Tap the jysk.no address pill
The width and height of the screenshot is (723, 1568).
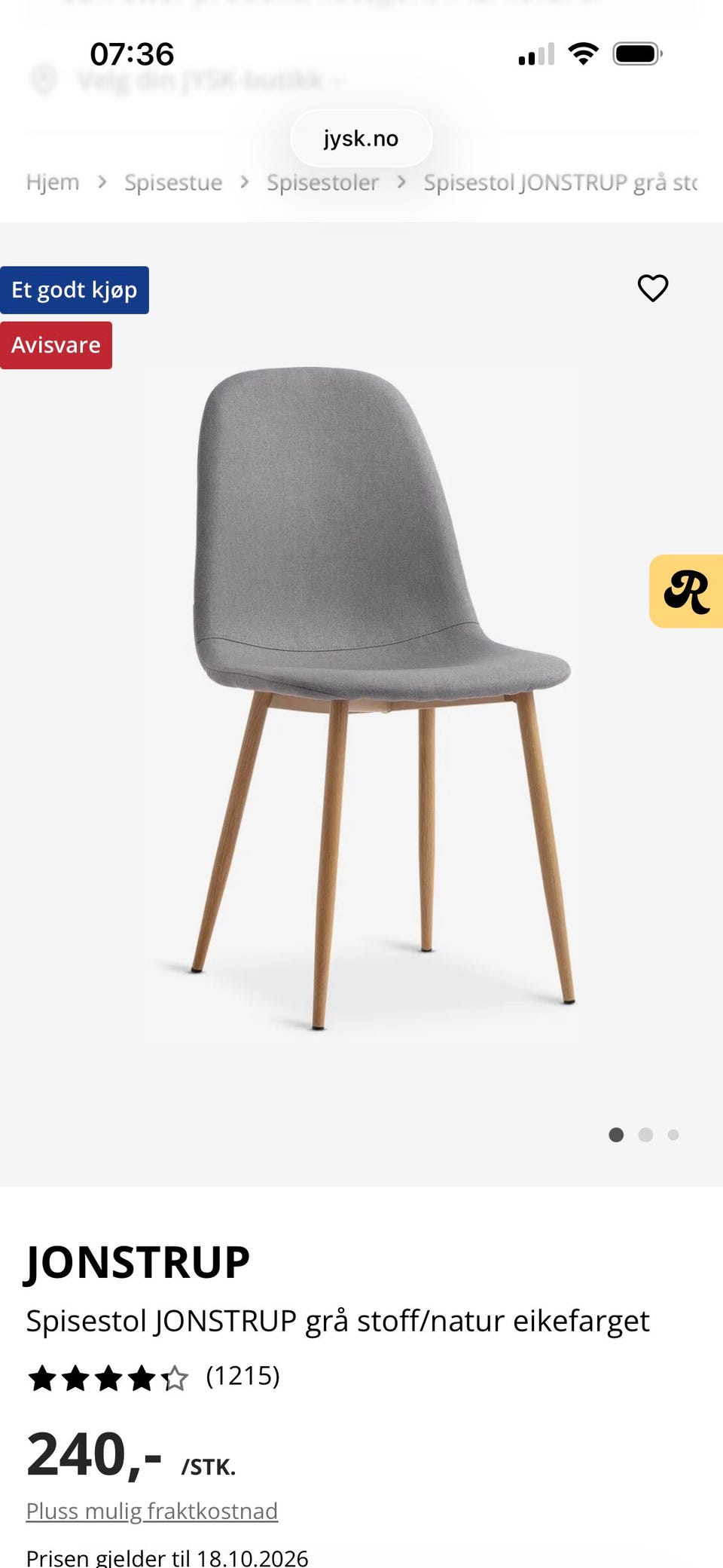361,139
